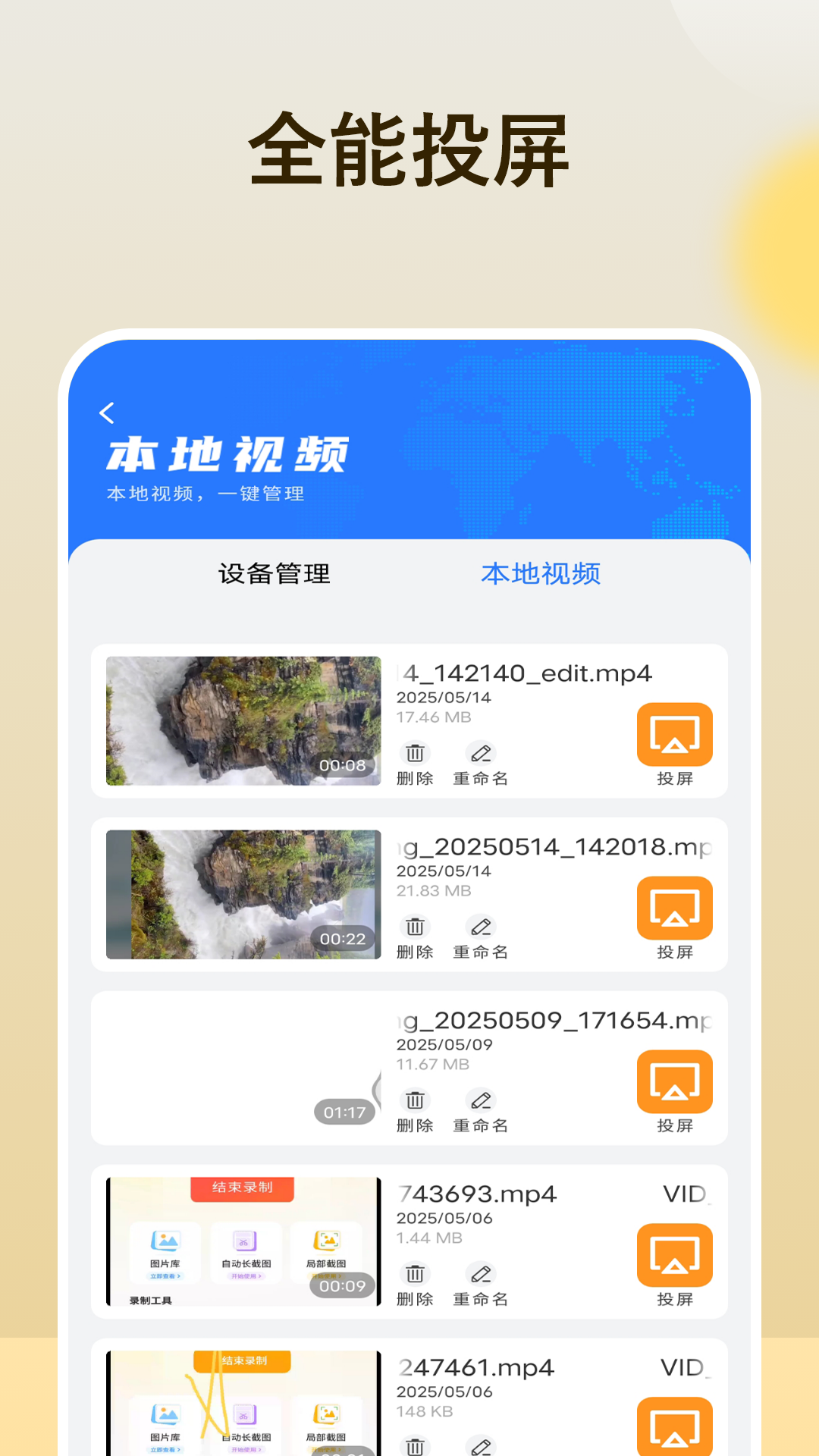Tap the trash icon for 20250514_142018 video
Screen dimensions: 819x1456
pos(414,927)
